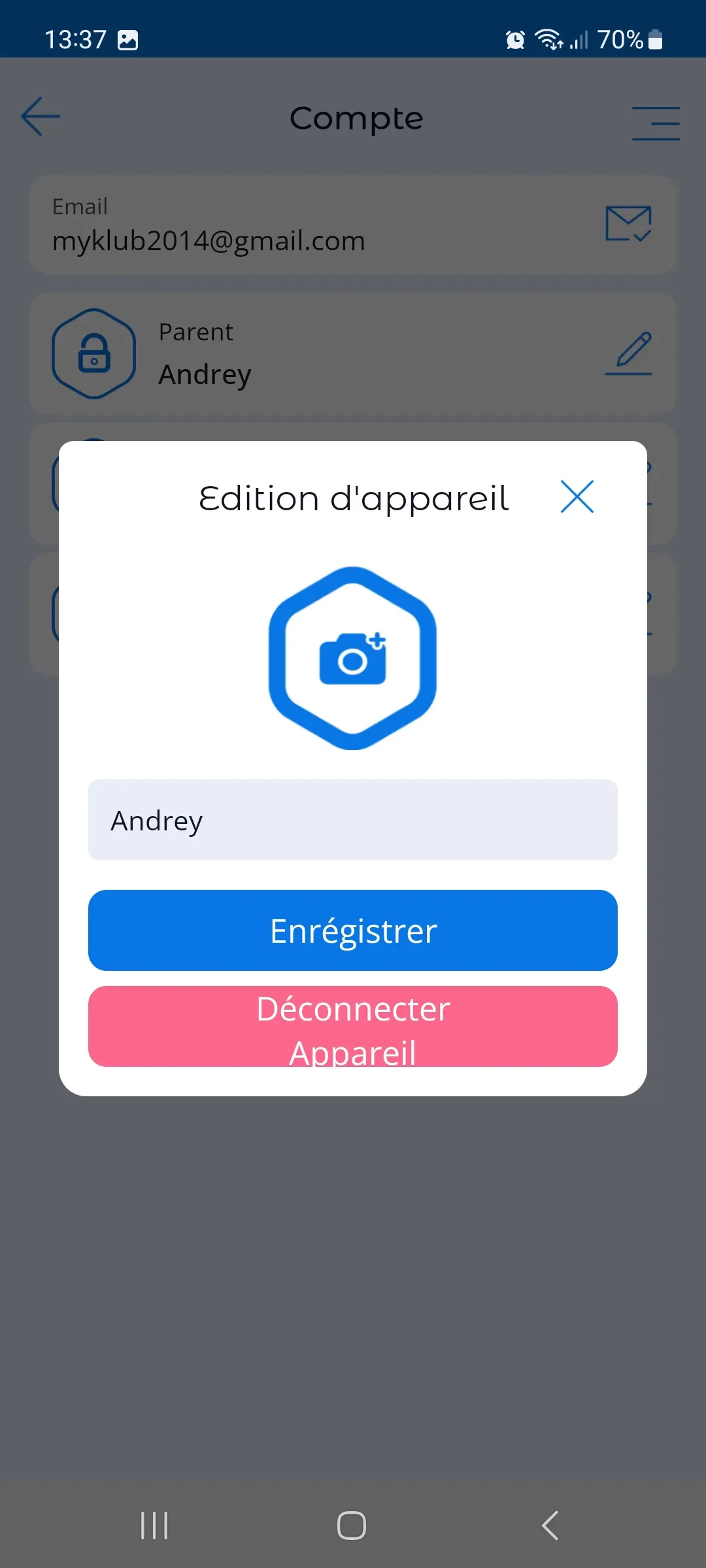706x1568 pixels.
Task: Go back with system navigation back
Action: pos(550,1526)
